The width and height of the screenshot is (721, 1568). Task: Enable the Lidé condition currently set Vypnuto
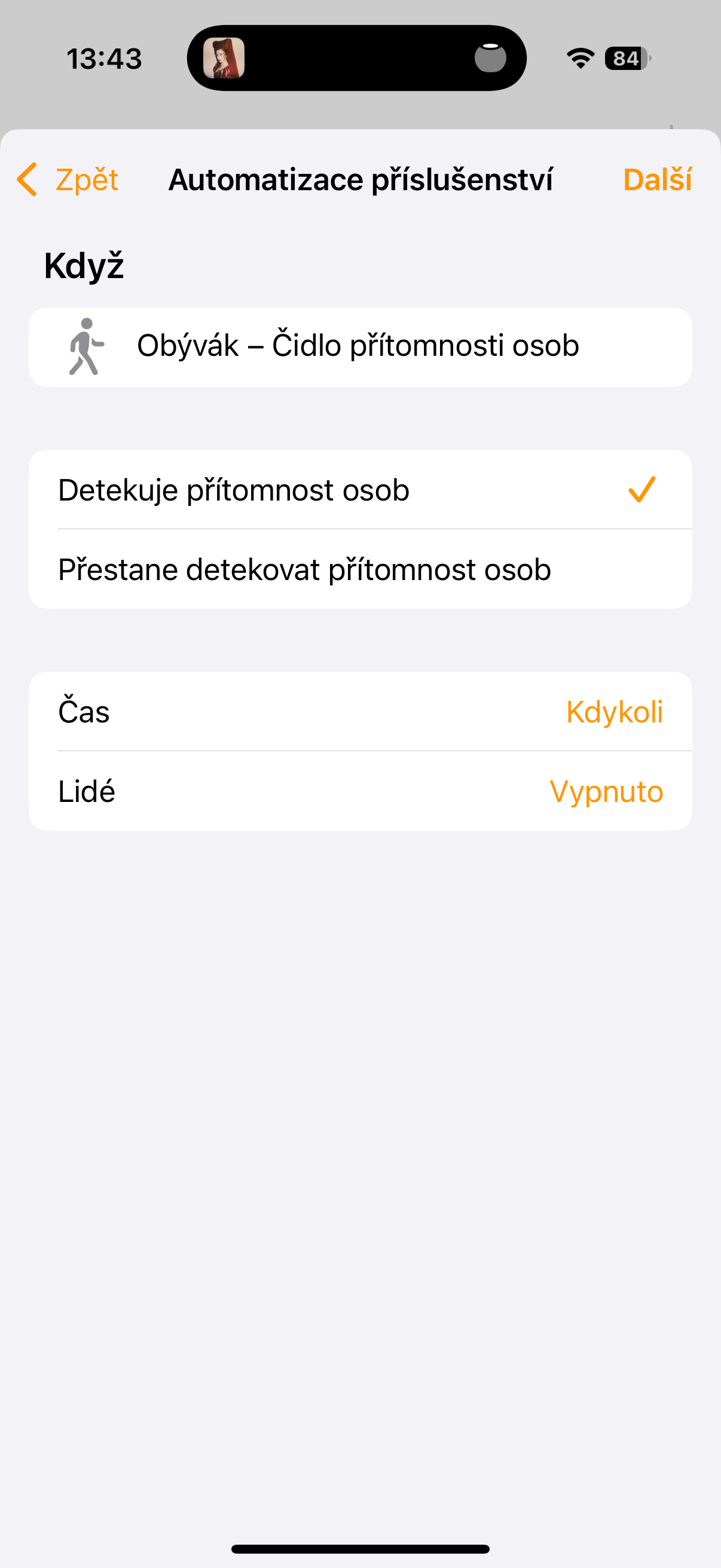point(605,791)
